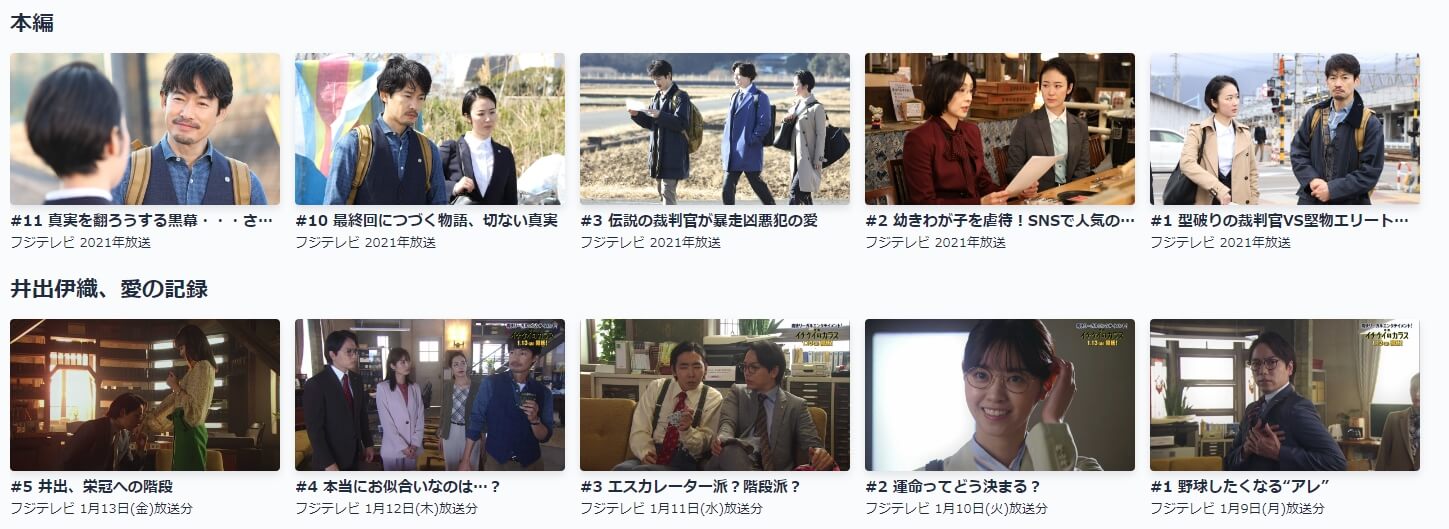Play main episode #10 最終回につづく物語

430,129
